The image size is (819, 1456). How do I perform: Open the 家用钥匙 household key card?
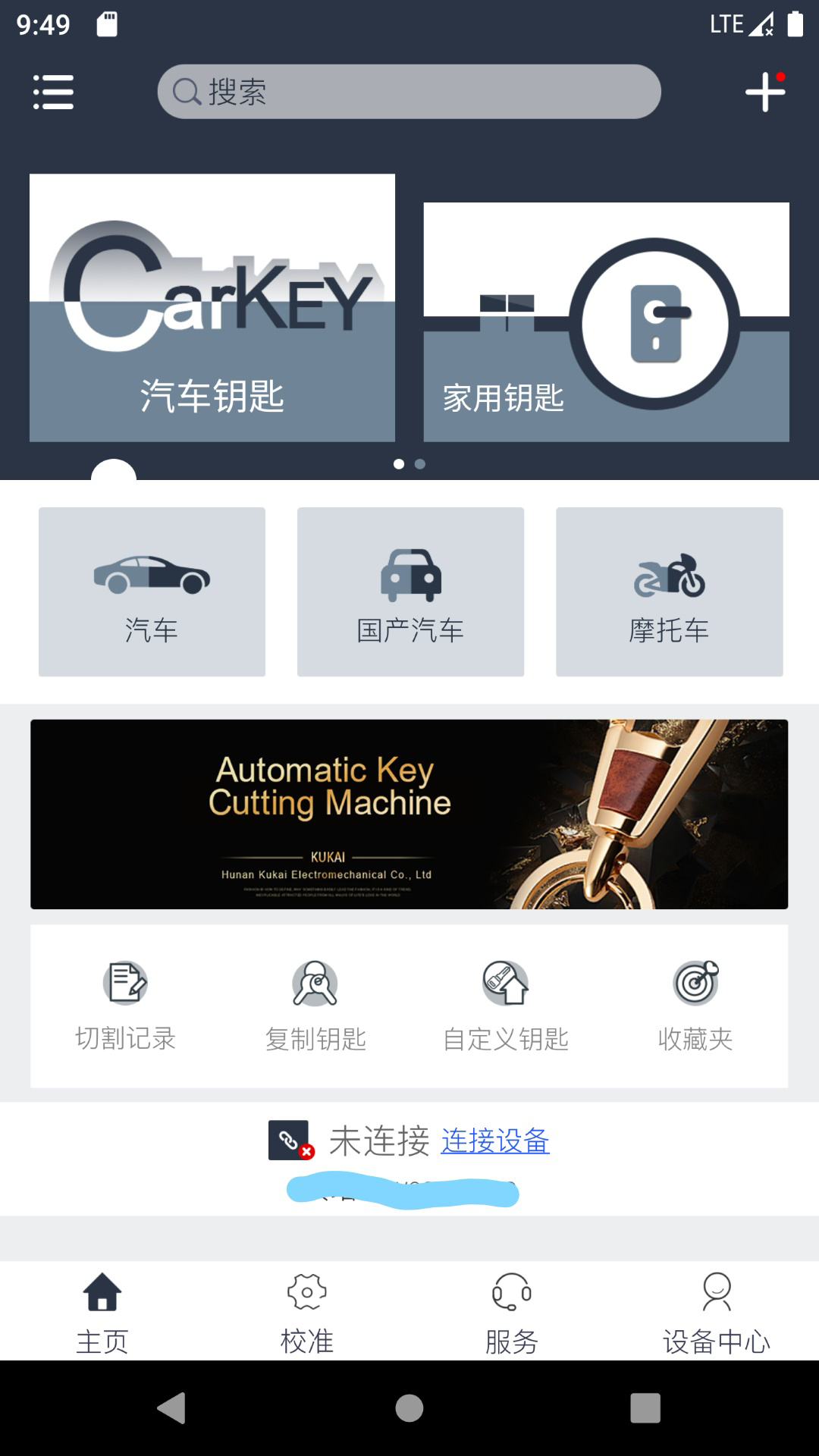(x=606, y=322)
